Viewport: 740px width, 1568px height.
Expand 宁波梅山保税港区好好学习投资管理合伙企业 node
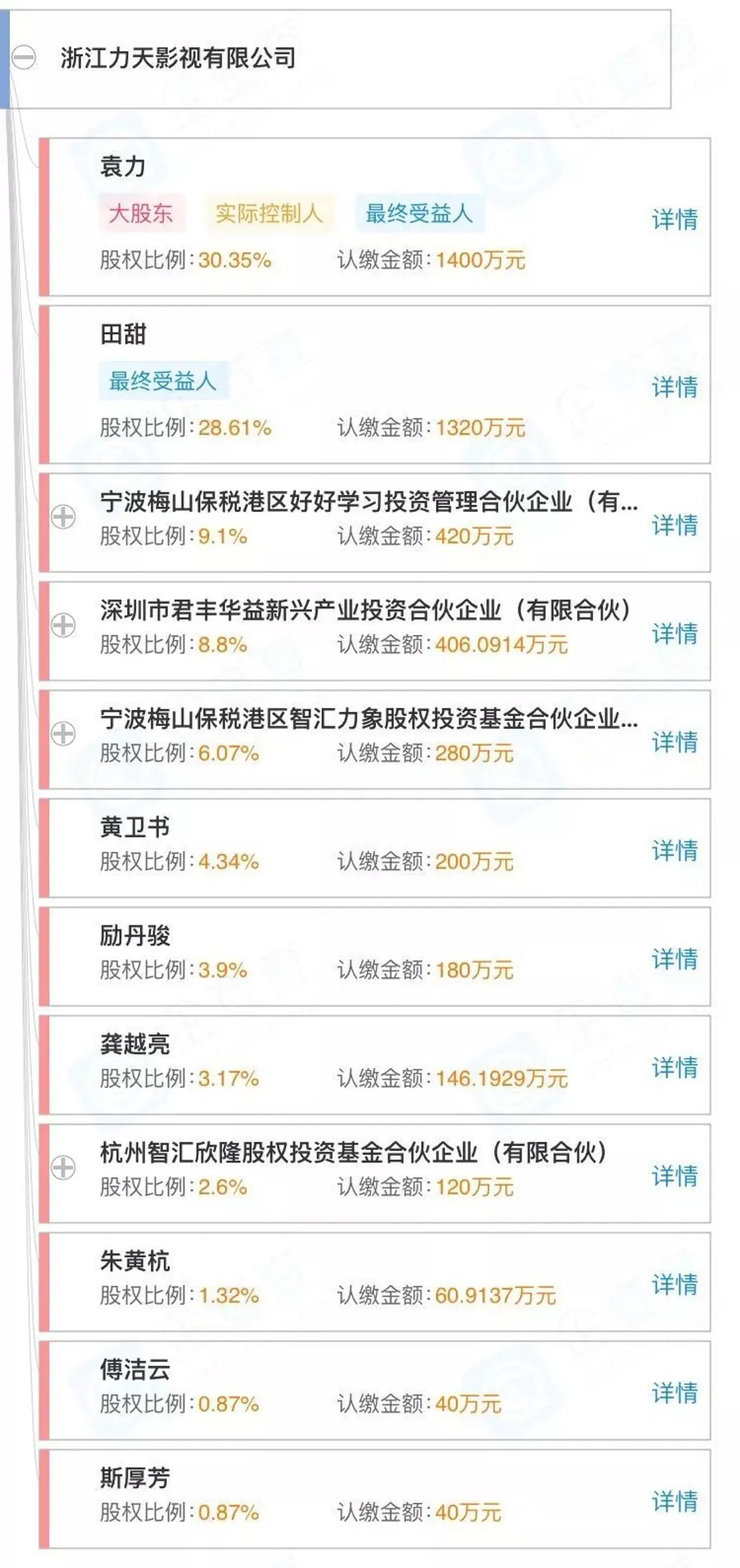(63, 517)
